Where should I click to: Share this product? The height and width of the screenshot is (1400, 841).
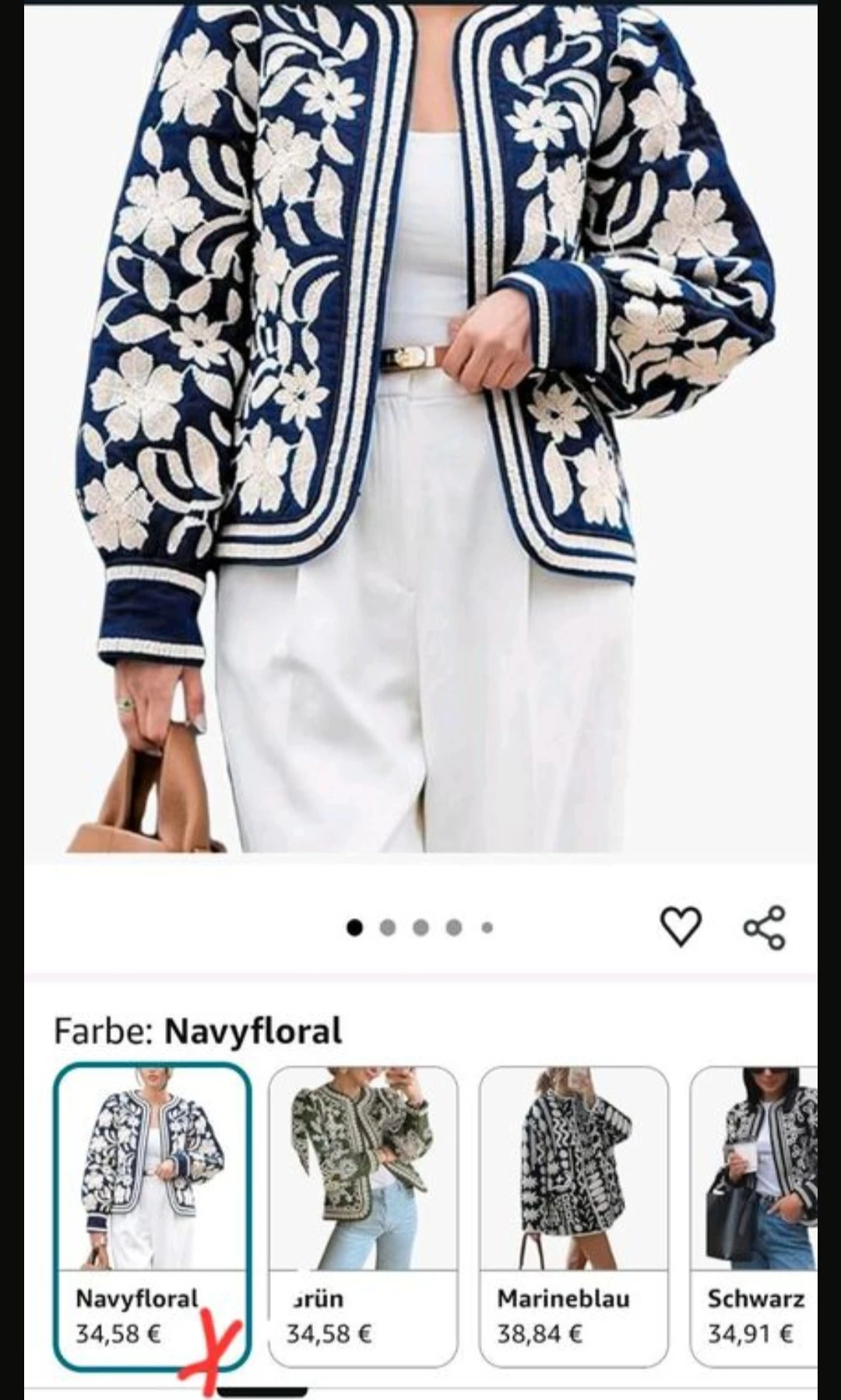click(765, 927)
